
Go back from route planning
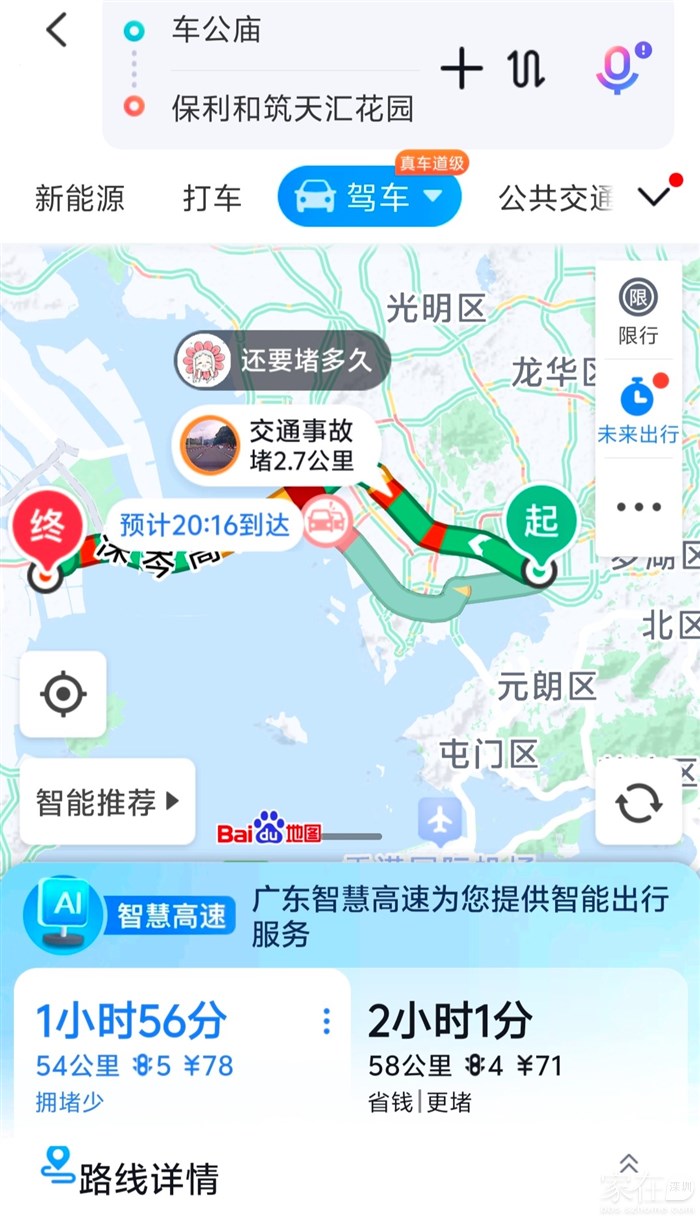click(57, 31)
